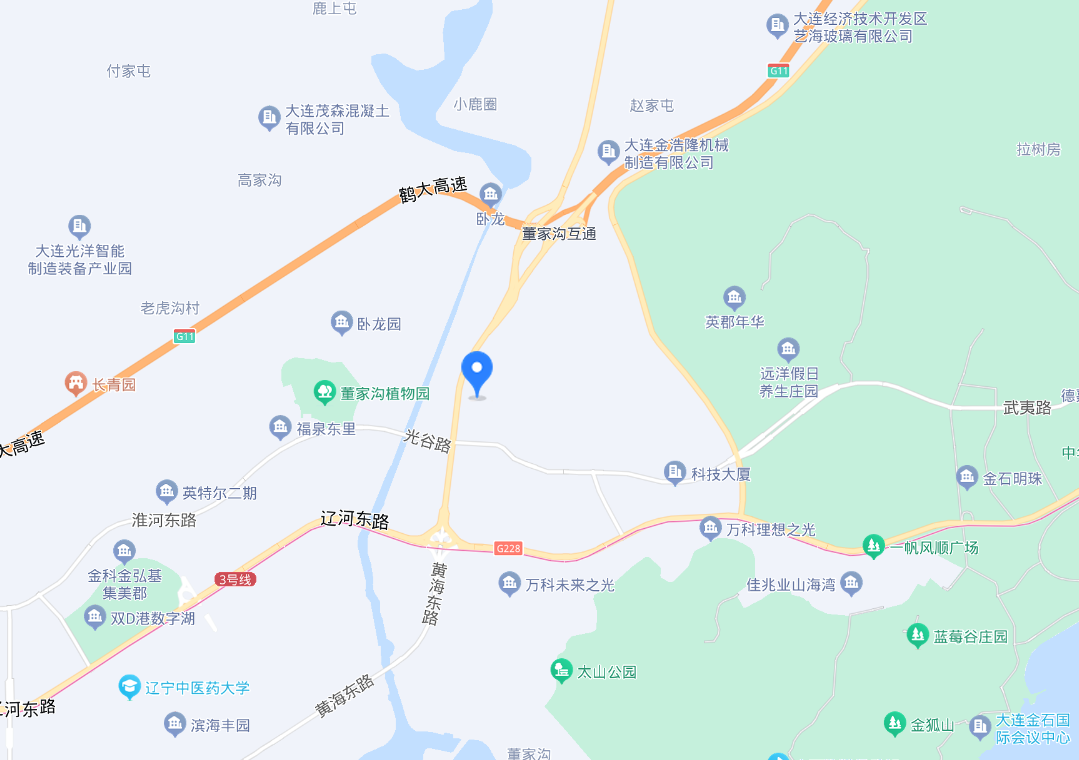The image size is (1079, 760).
Task: Open the 董家沟植物园 park marker
Action: (x=324, y=392)
